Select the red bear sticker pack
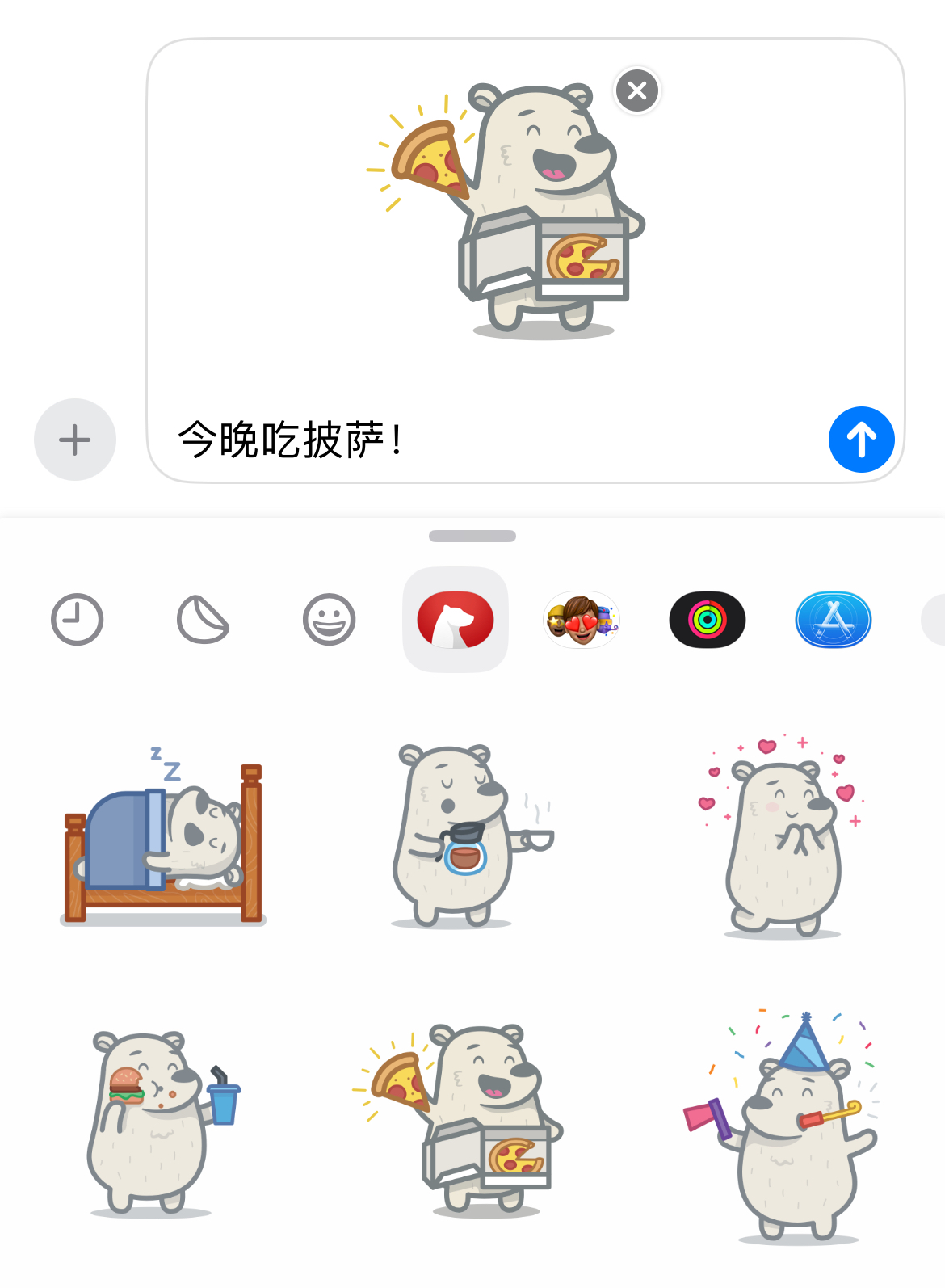 (456, 620)
